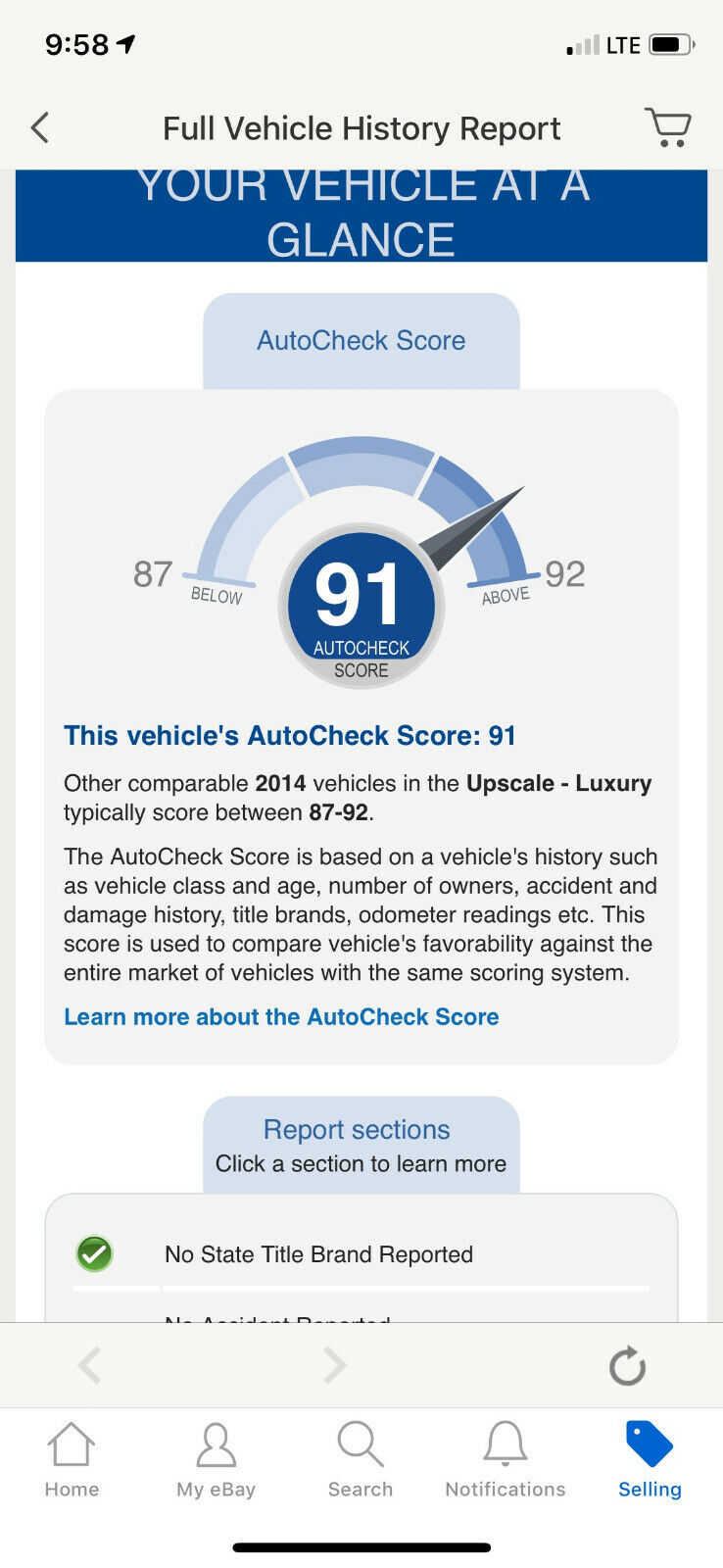Switch to the Home tab

click(72, 1460)
